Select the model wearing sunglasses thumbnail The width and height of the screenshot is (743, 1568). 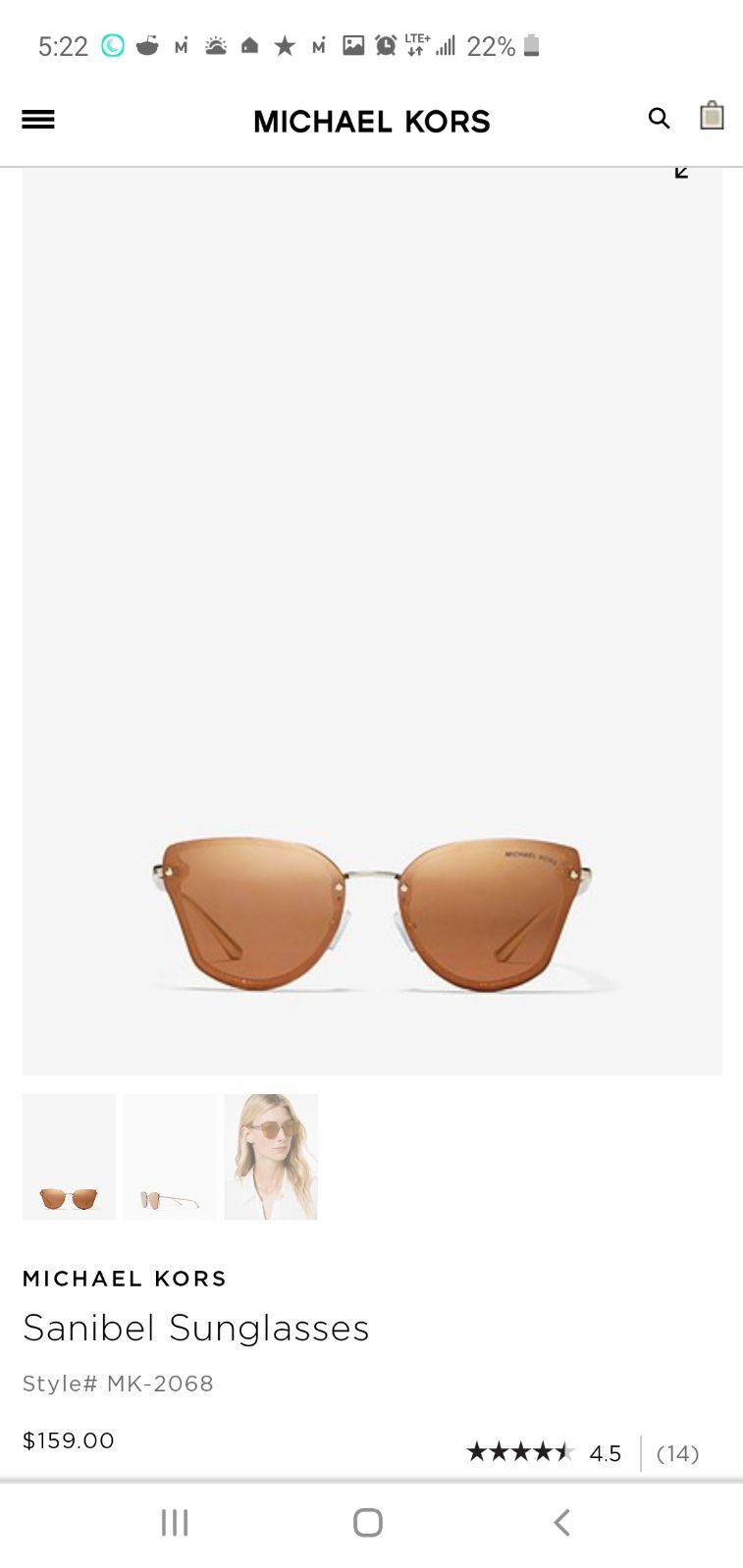click(x=271, y=1157)
